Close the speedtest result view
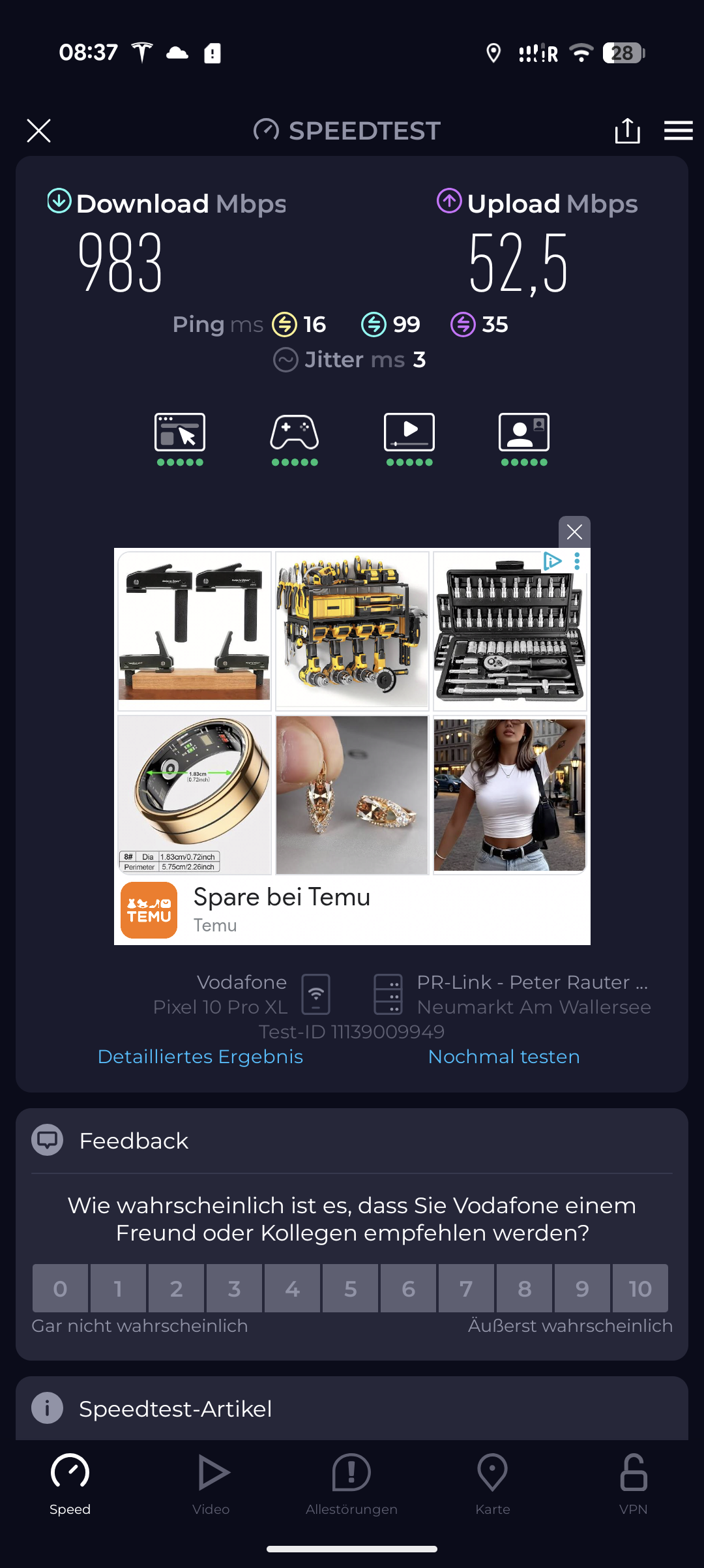Image resolution: width=704 pixels, height=1568 pixels. tap(38, 130)
